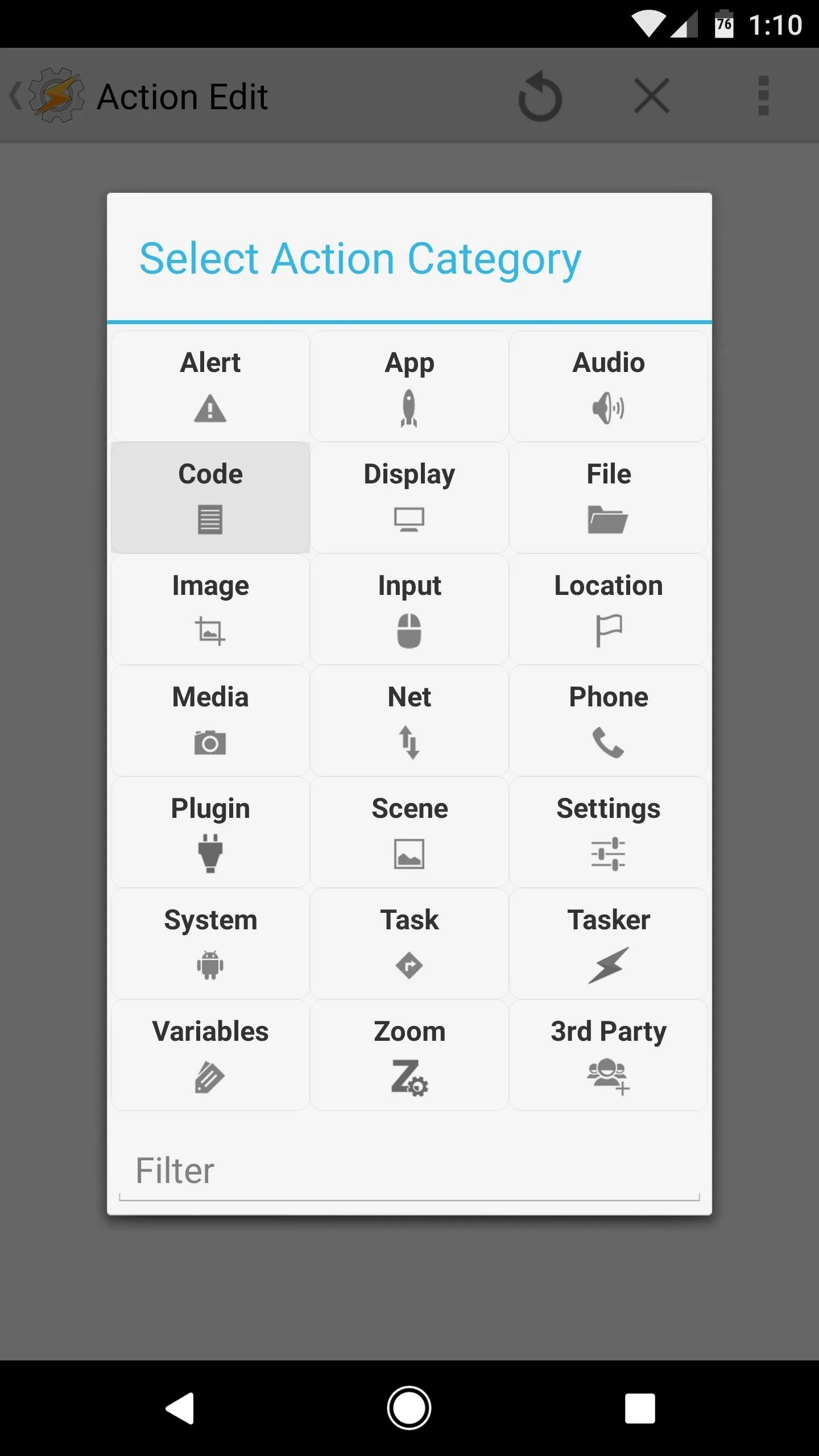Choose the Audio category
This screenshot has height=1456, width=819.
(609, 386)
